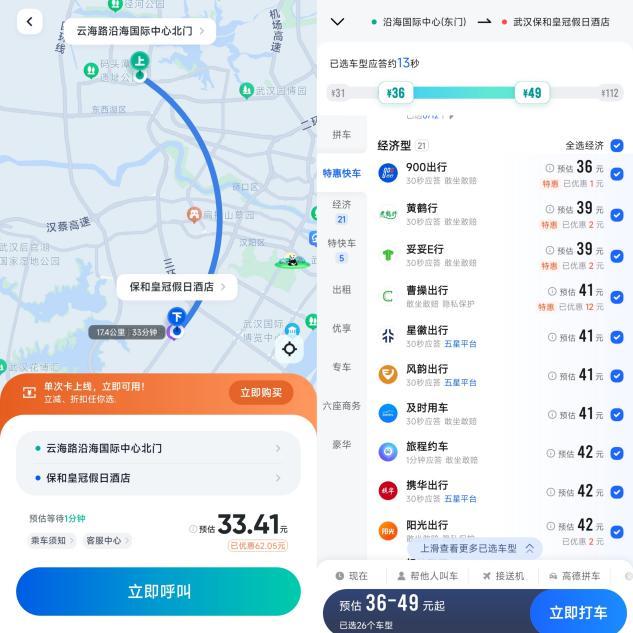Viewport: 633px width, 633px height.
Task: Toggle the 全选经济 checkbox
Action: (x=617, y=145)
